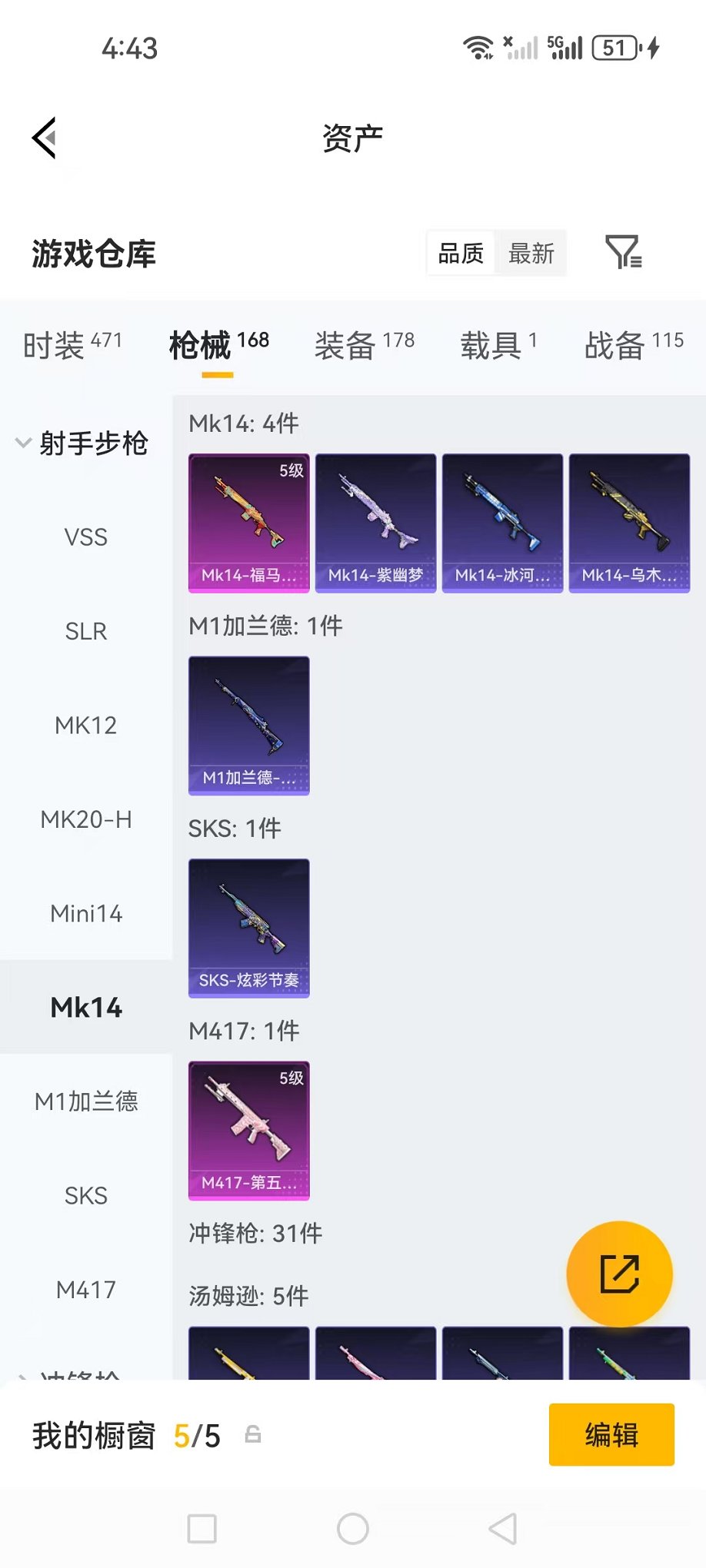Viewport: 706px width, 1568px height.
Task: Open the SKS-炫彩节奏 weapon thumbnail
Action: (x=248, y=928)
